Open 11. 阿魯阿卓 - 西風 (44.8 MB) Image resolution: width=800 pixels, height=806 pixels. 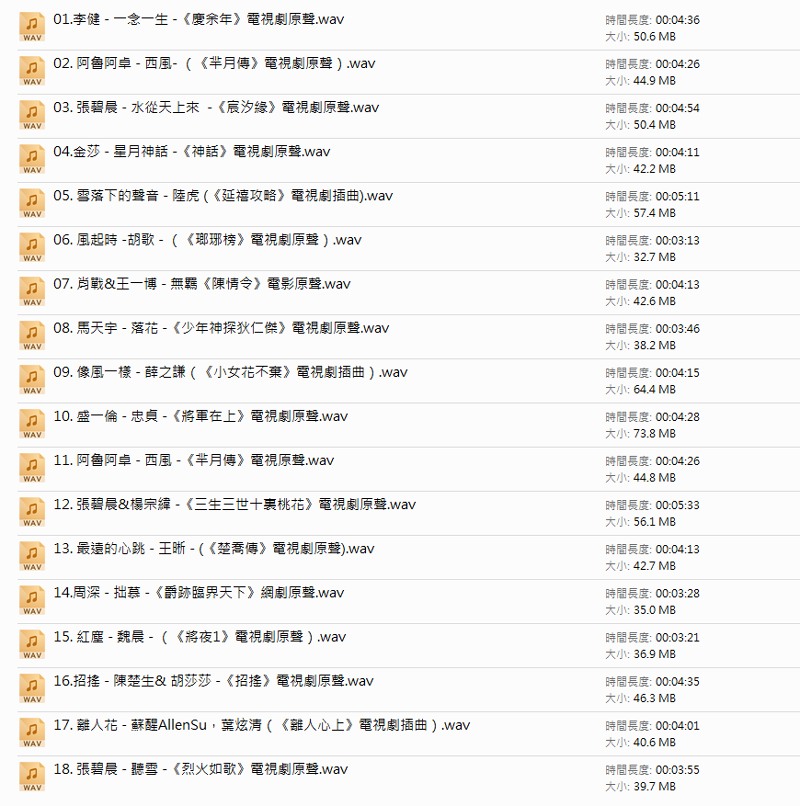(193, 460)
